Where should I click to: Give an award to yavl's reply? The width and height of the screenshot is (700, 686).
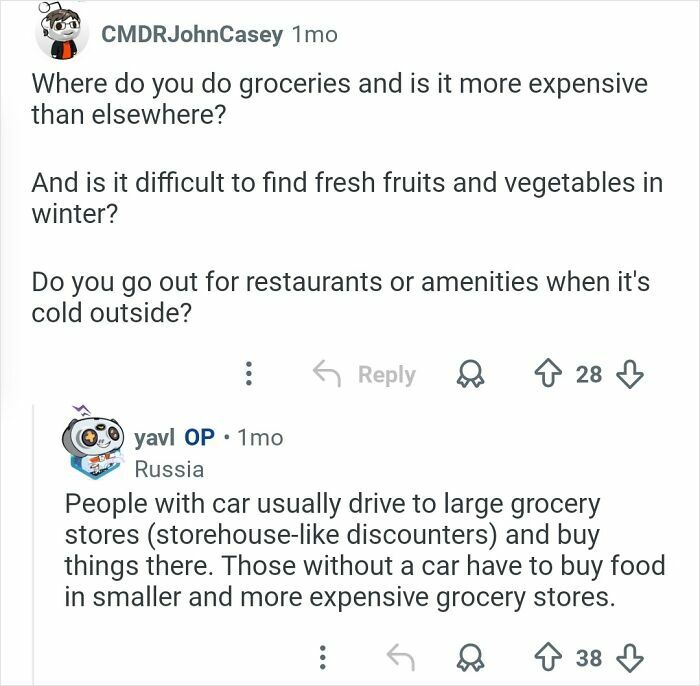point(467,657)
